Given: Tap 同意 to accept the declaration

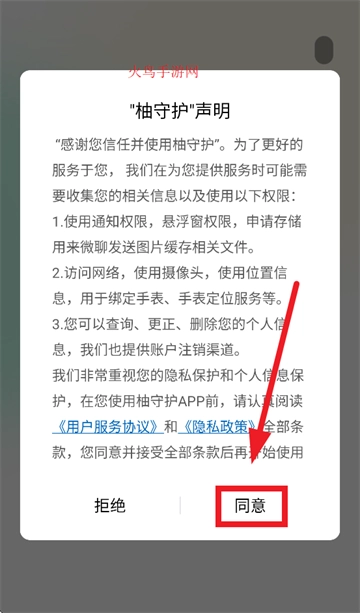Looking at the screenshot, I should [250, 505].
